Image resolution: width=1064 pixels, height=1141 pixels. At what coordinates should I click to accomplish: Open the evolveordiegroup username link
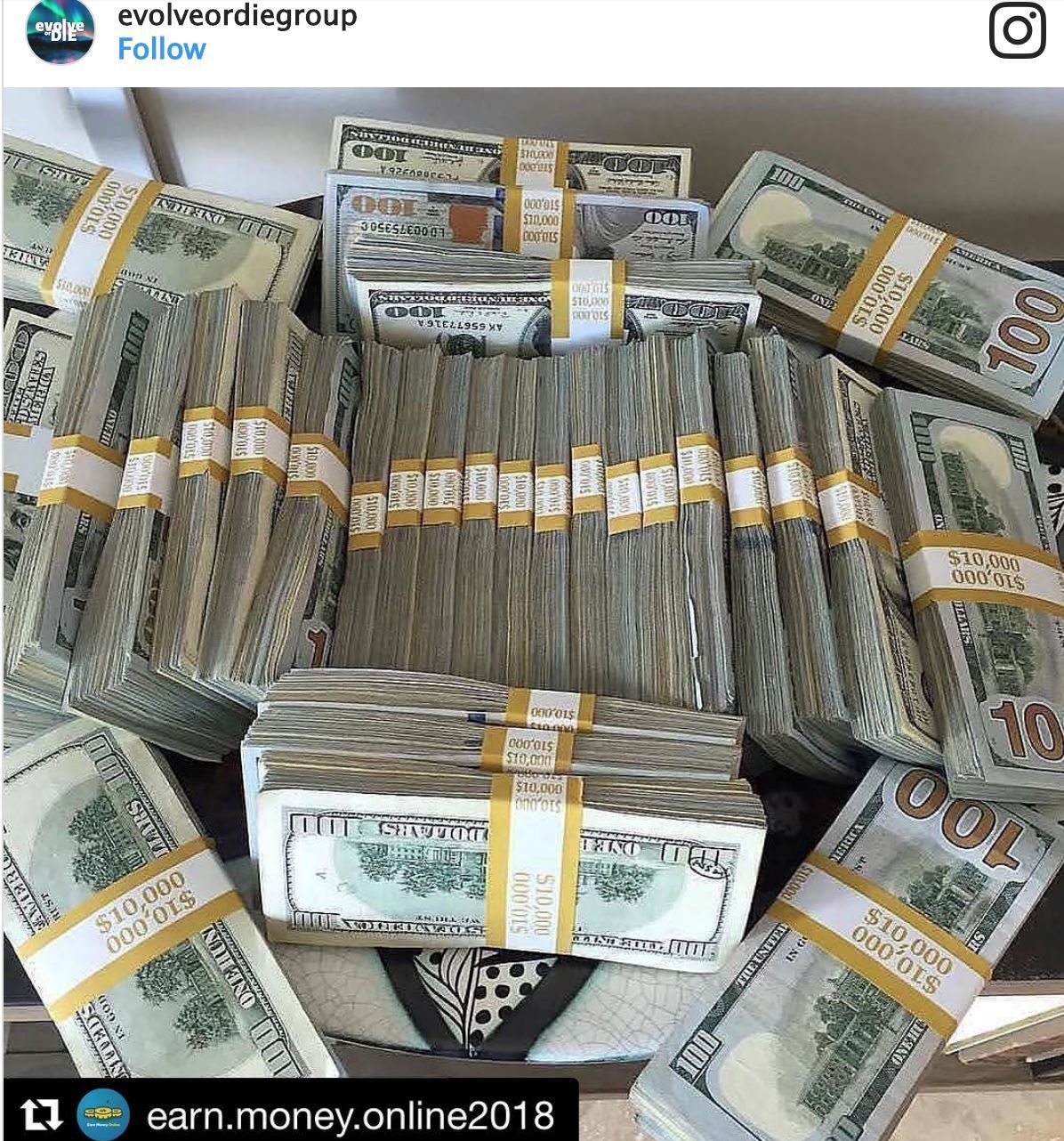pyautogui.click(x=237, y=15)
